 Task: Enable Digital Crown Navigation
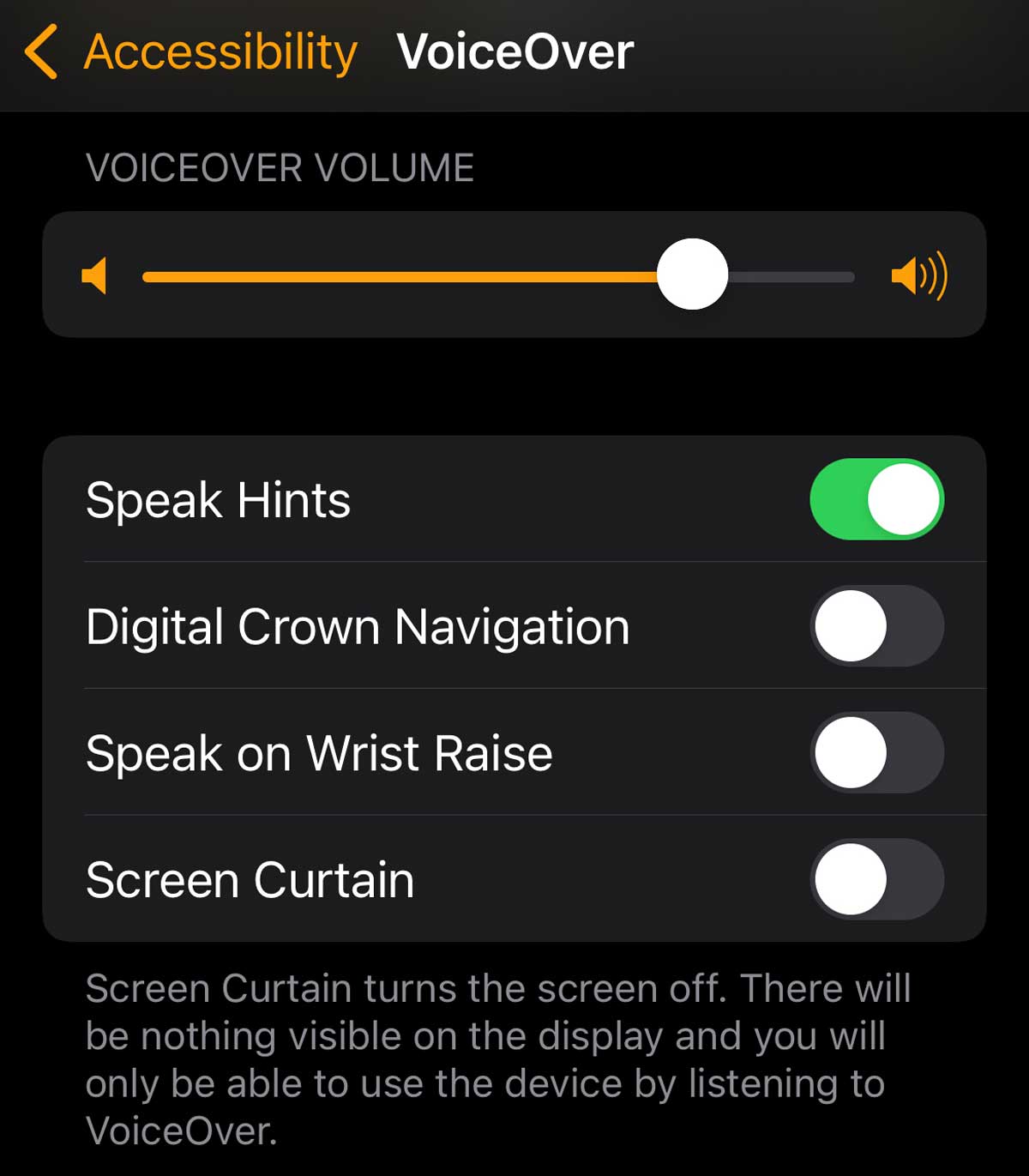point(876,626)
